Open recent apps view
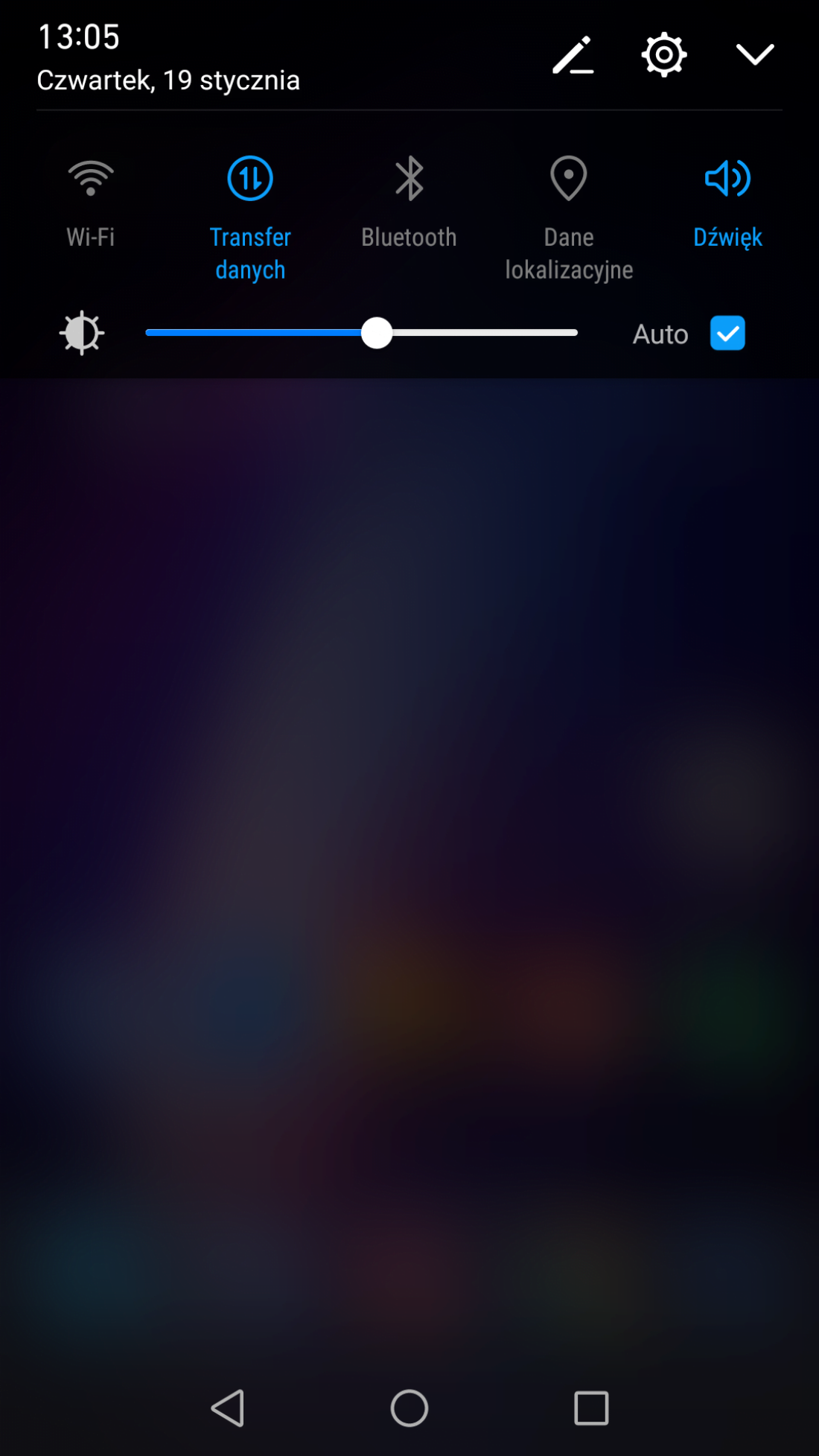Image resolution: width=819 pixels, height=1456 pixels. pyautogui.click(x=591, y=1408)
